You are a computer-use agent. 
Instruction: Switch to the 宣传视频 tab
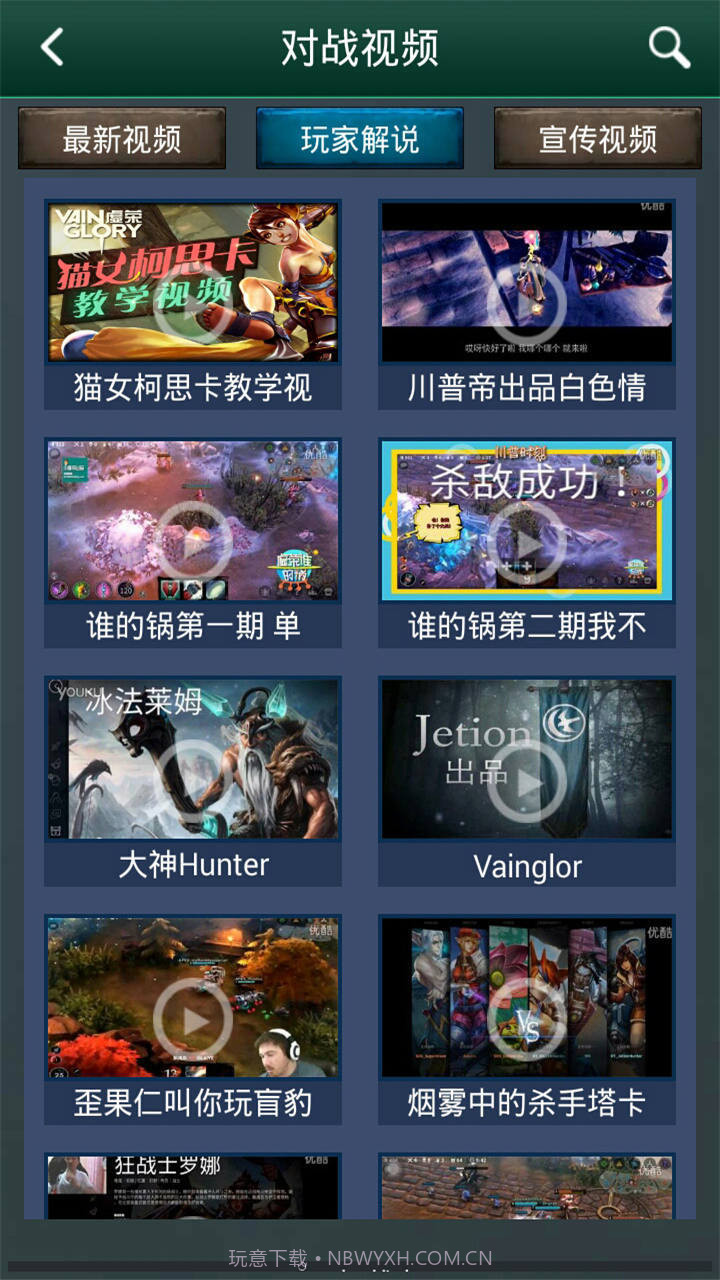point(597,139)
